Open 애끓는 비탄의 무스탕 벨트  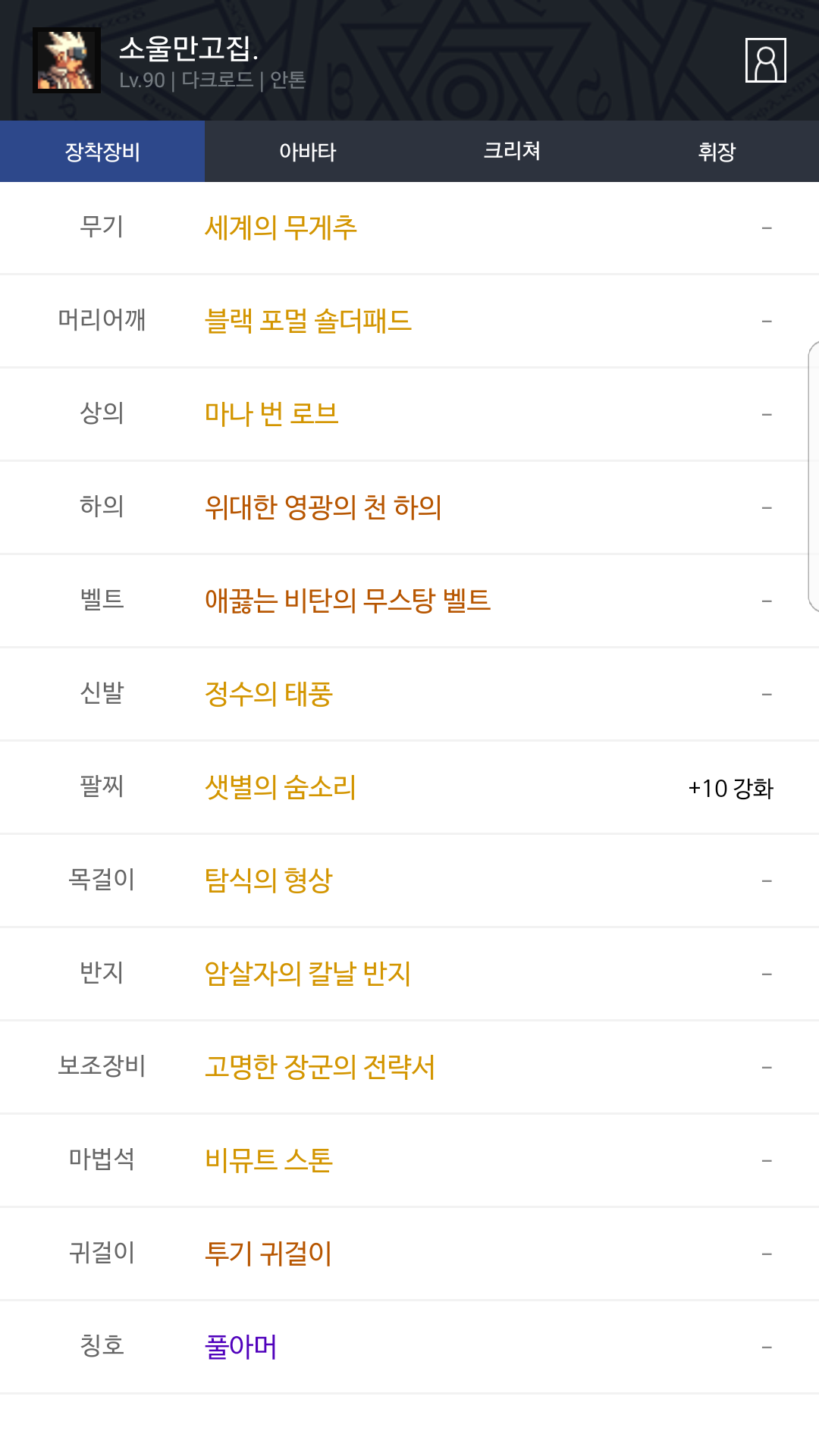pos(347,601)
